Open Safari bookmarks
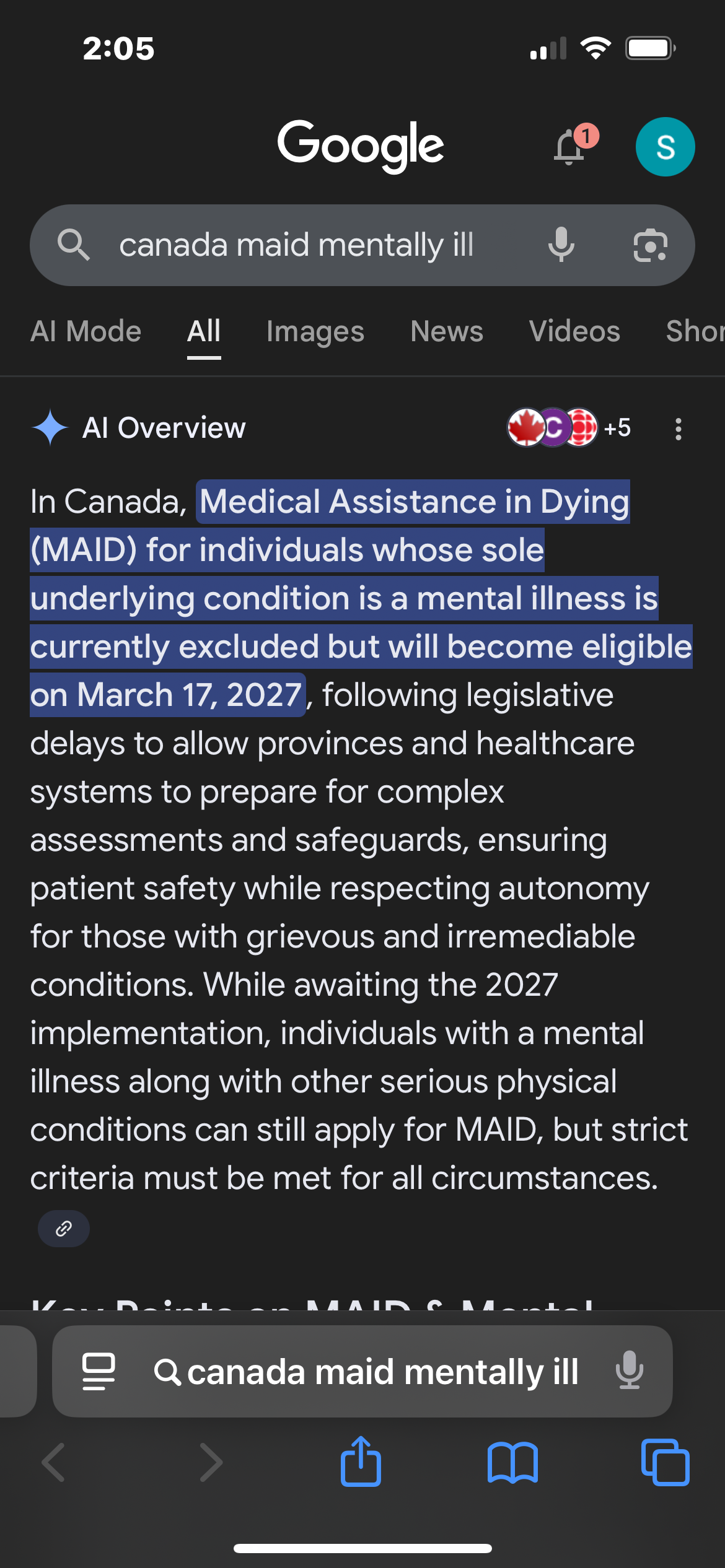The width and height of the screenshot is (725, 1568). (x=512, y=1462)
